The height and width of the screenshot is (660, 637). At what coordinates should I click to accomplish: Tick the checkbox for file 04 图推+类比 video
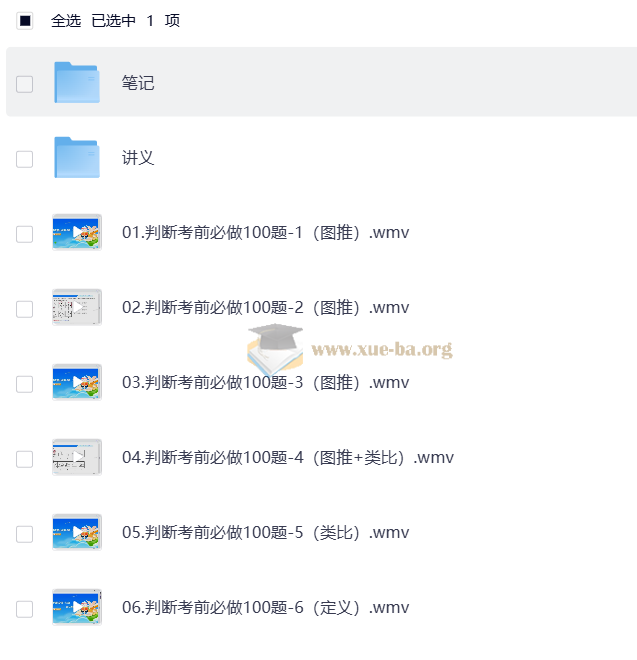tap(25, 459)
